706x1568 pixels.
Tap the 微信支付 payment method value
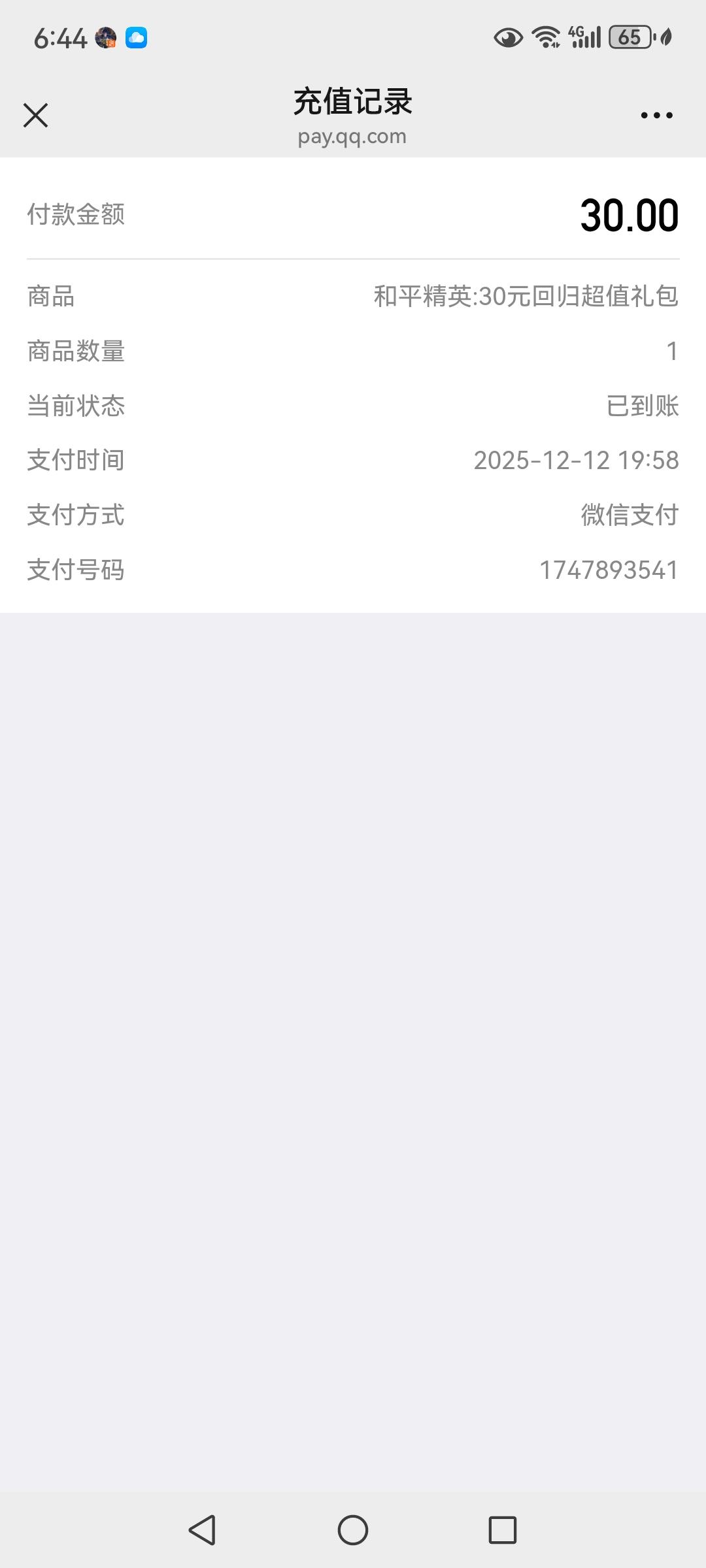[630, 515]
